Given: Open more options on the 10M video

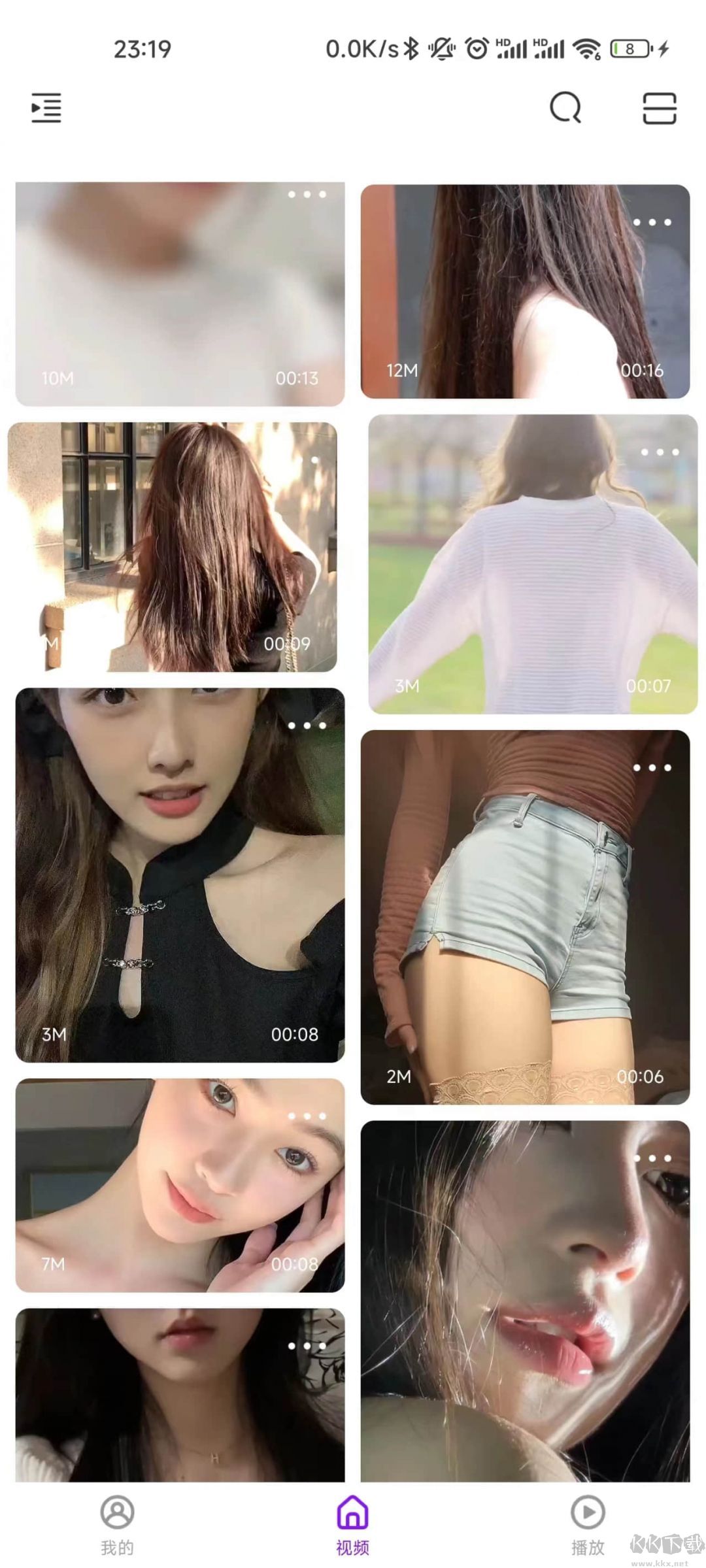Looking at the screenshot, I should (x=307, y=194).
